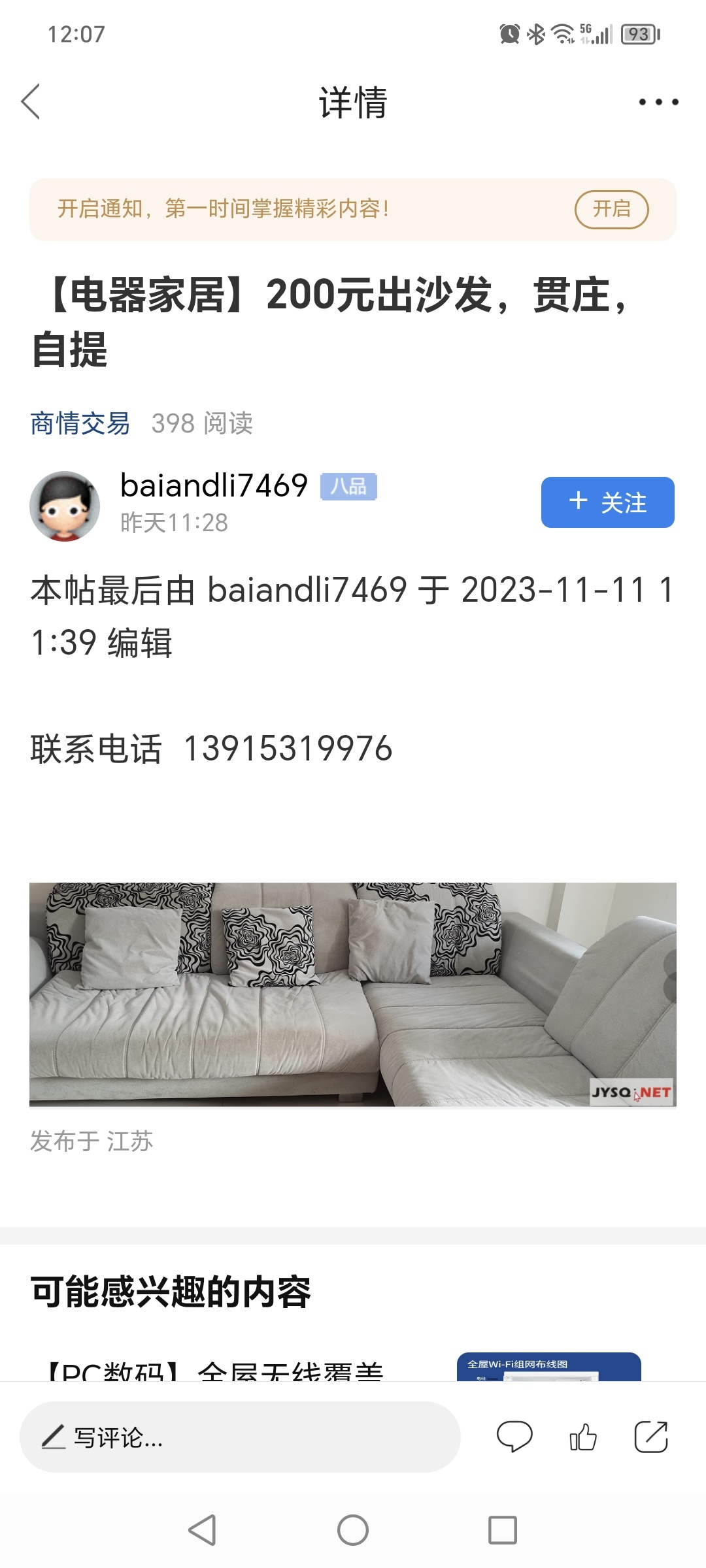Open the 写评论 comment field

pos(240,1437)
